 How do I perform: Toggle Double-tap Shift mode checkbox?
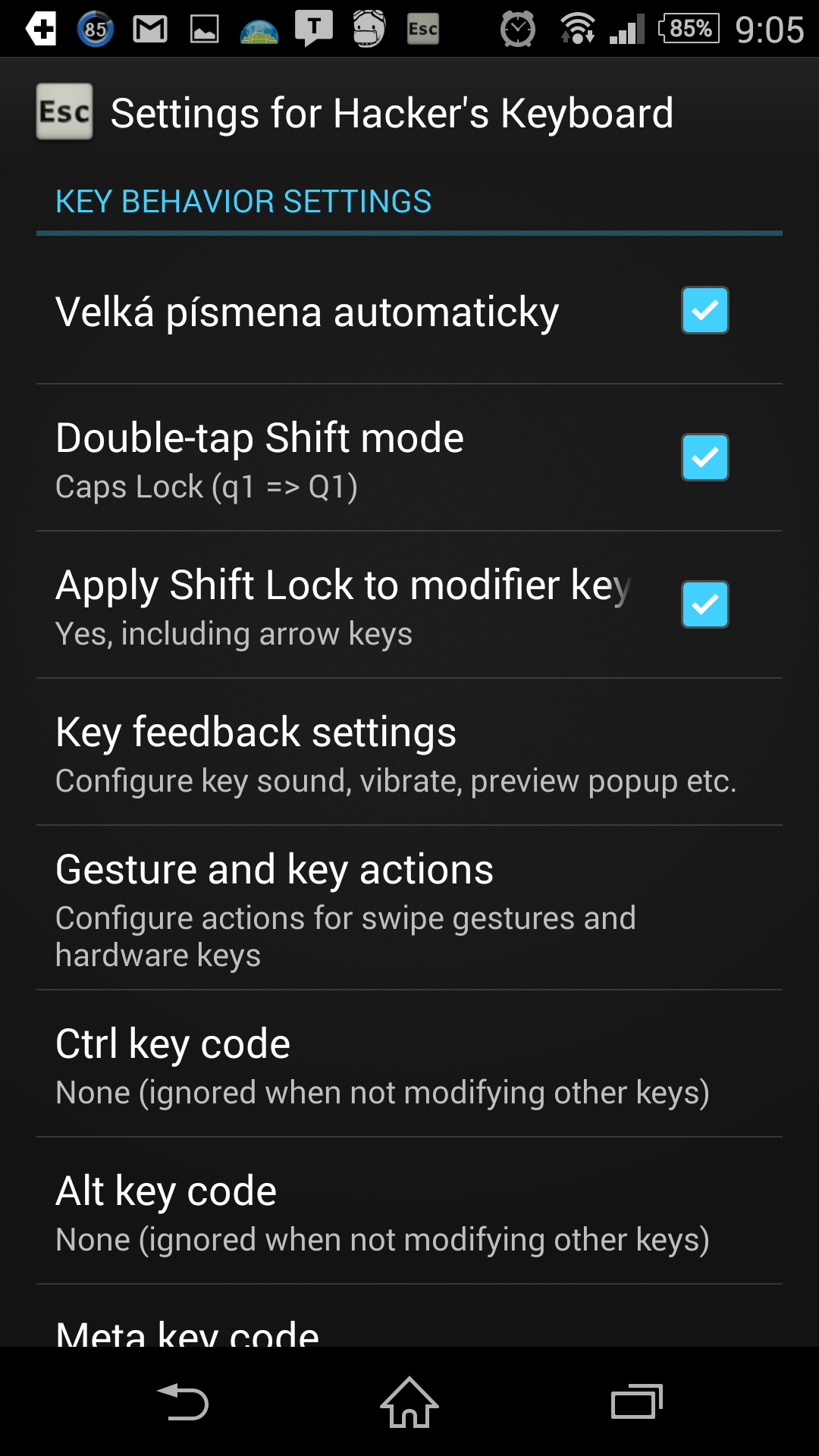[x=704, y=457]
